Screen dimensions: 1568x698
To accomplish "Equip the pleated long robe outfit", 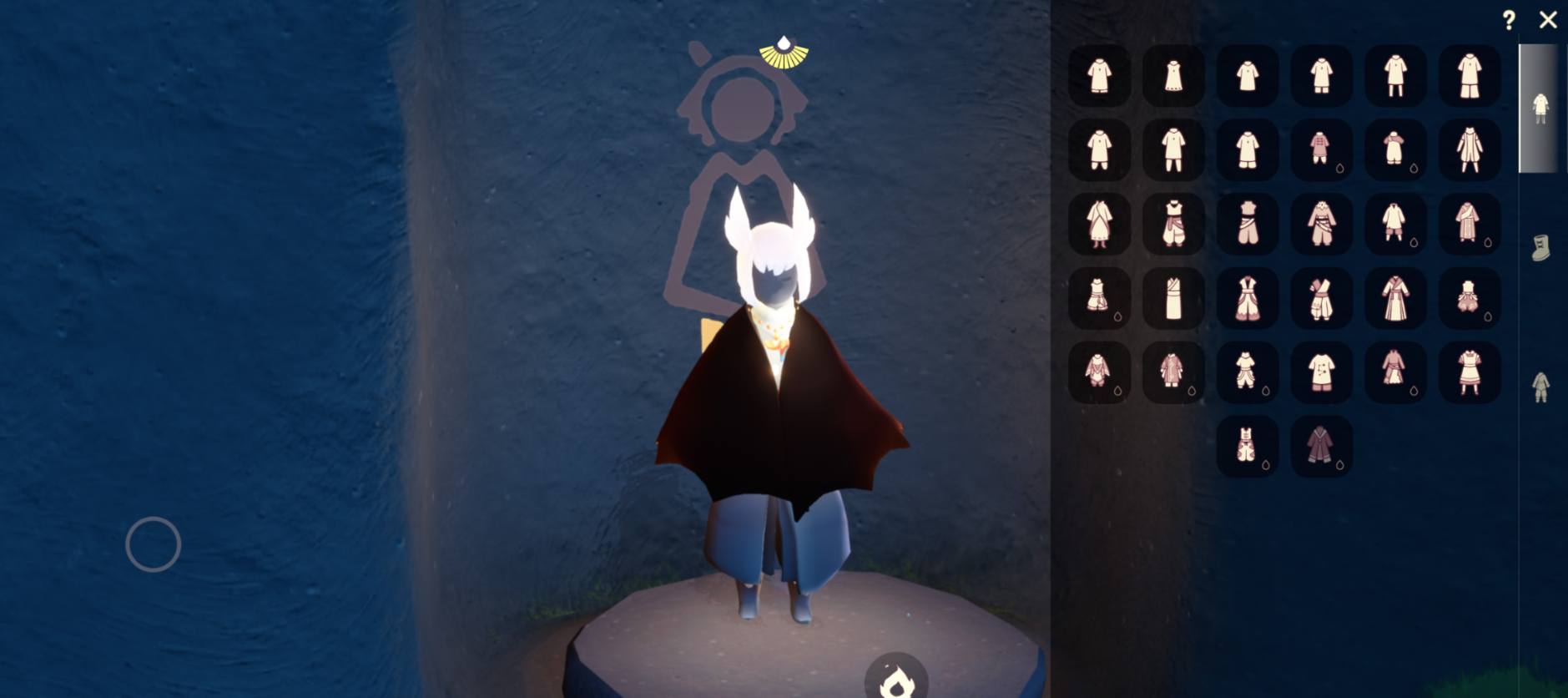I will [x=1395, y=298].
